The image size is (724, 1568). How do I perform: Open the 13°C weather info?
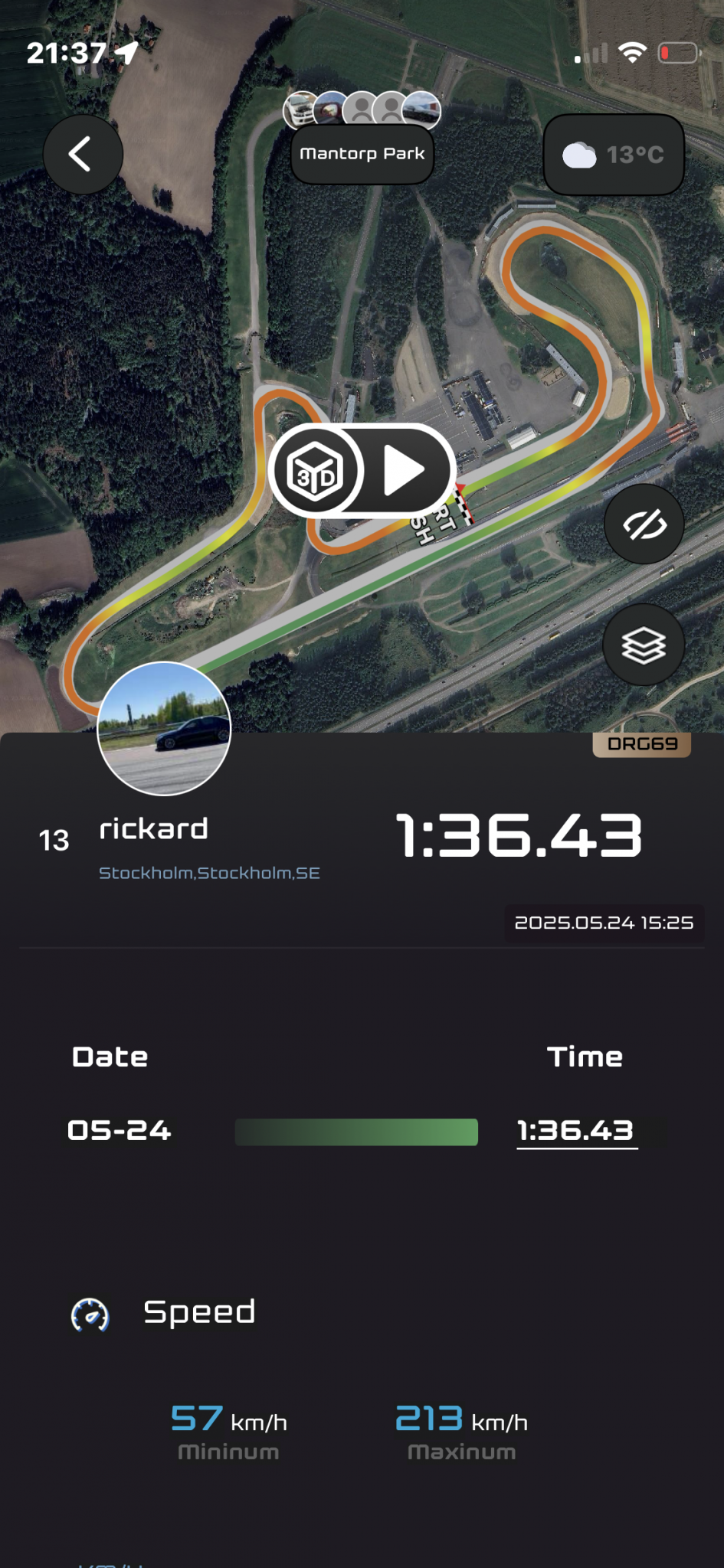coord(613,155)
